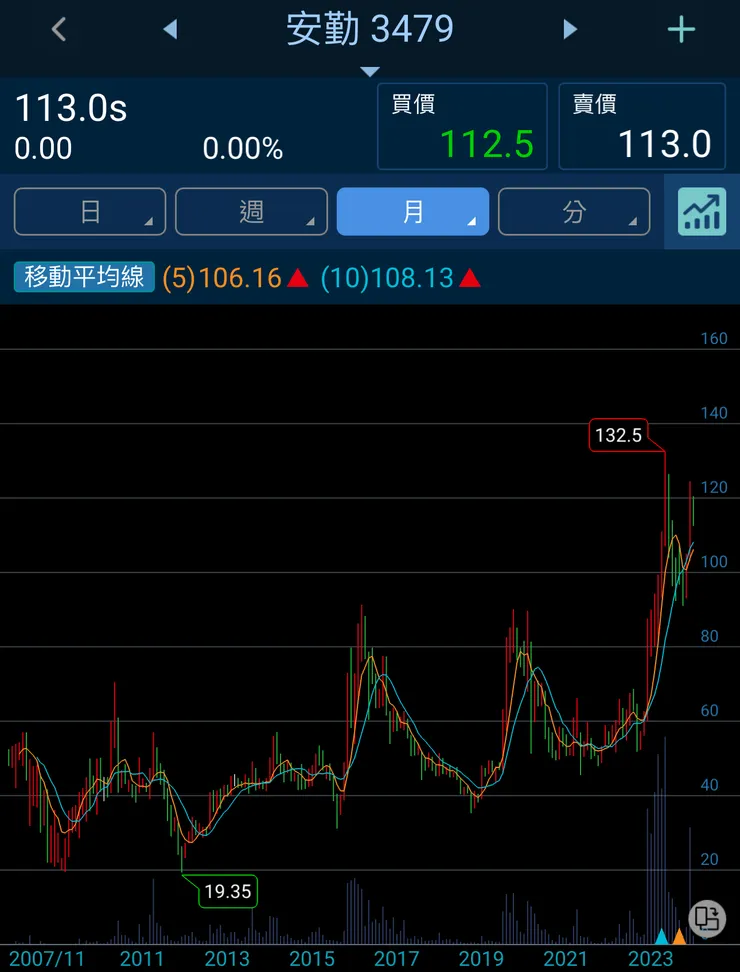This screenshot has height=972, width=740.
Task: Open the 移動平均線 indicator settings
Action: (x=85, y=278)
